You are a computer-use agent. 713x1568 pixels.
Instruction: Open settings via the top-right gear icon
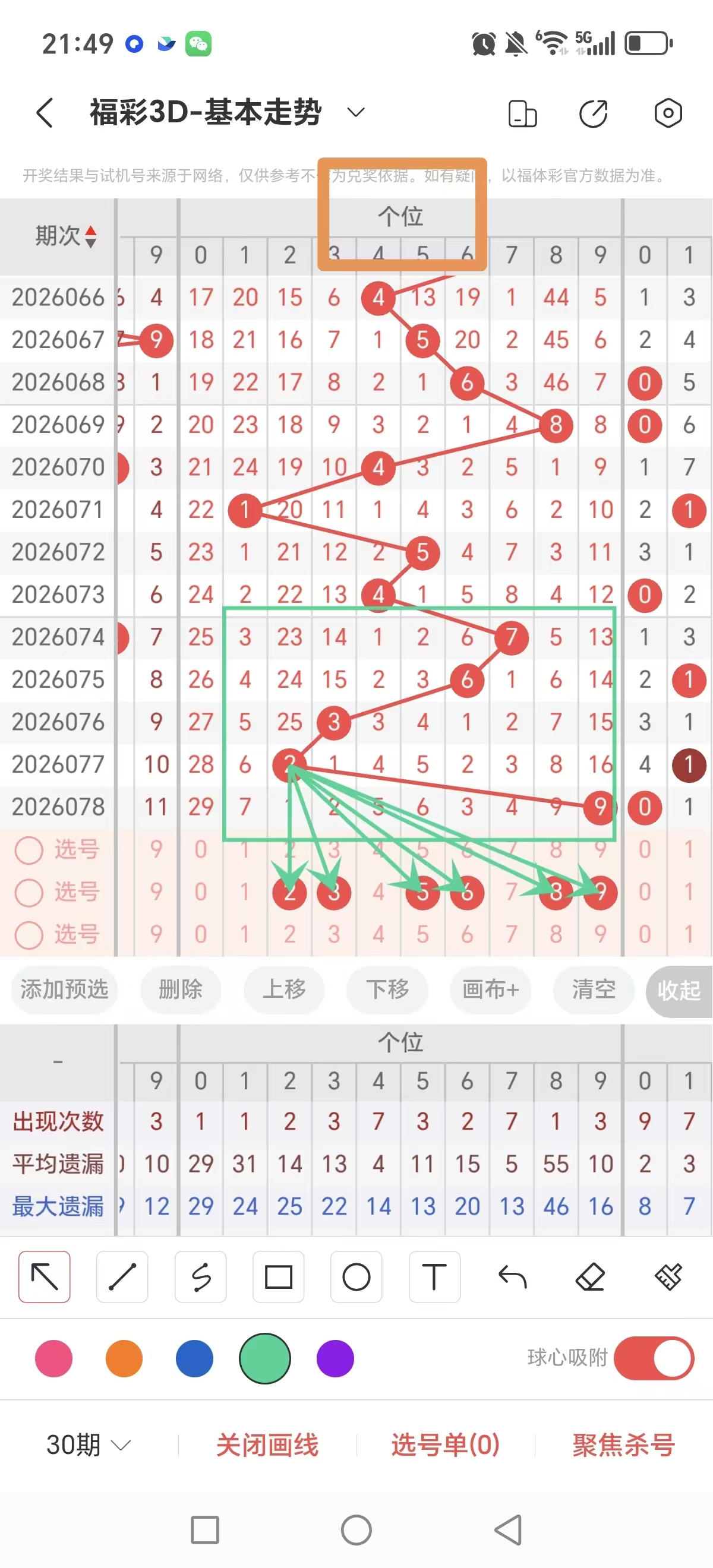point(667,113)
